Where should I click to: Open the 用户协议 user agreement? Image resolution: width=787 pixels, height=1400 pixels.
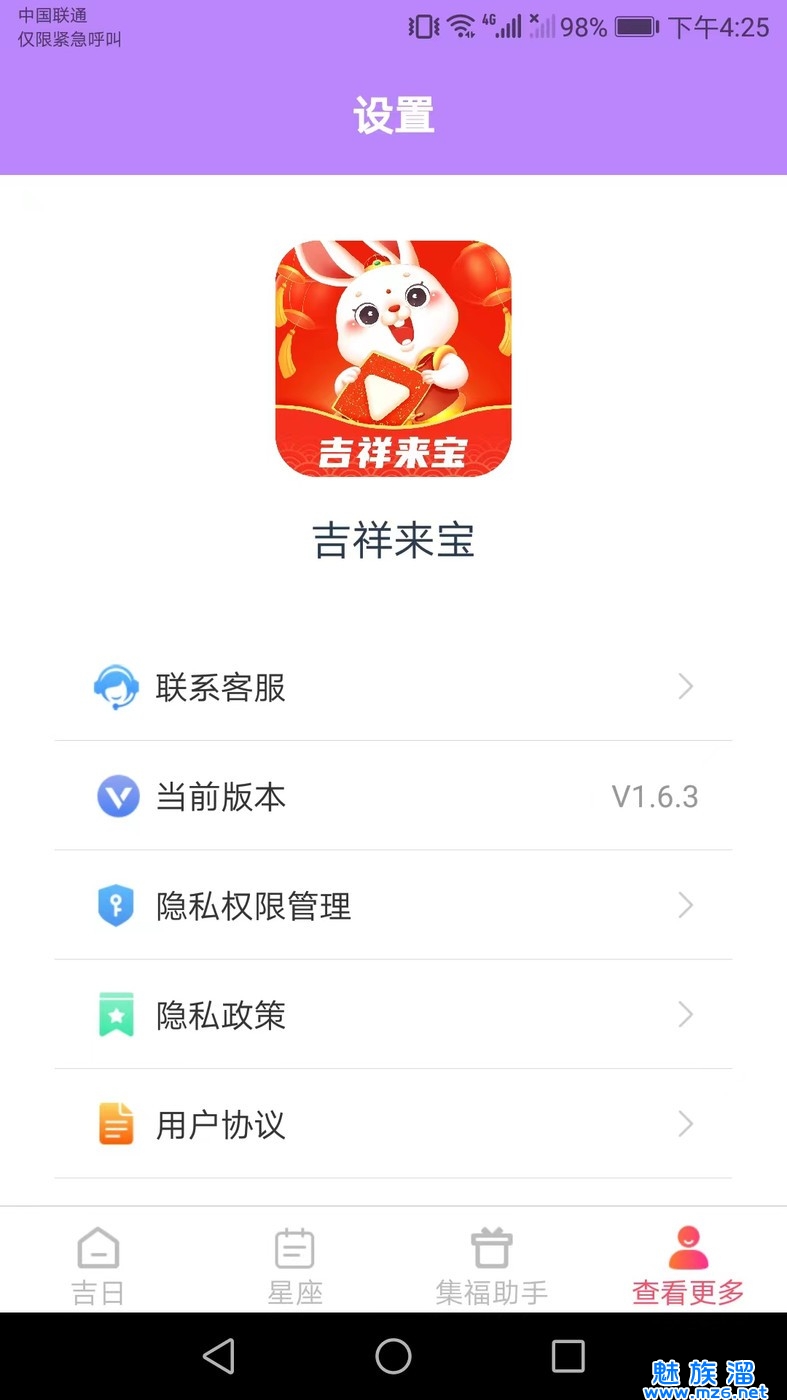click(x=392, y=1124)
